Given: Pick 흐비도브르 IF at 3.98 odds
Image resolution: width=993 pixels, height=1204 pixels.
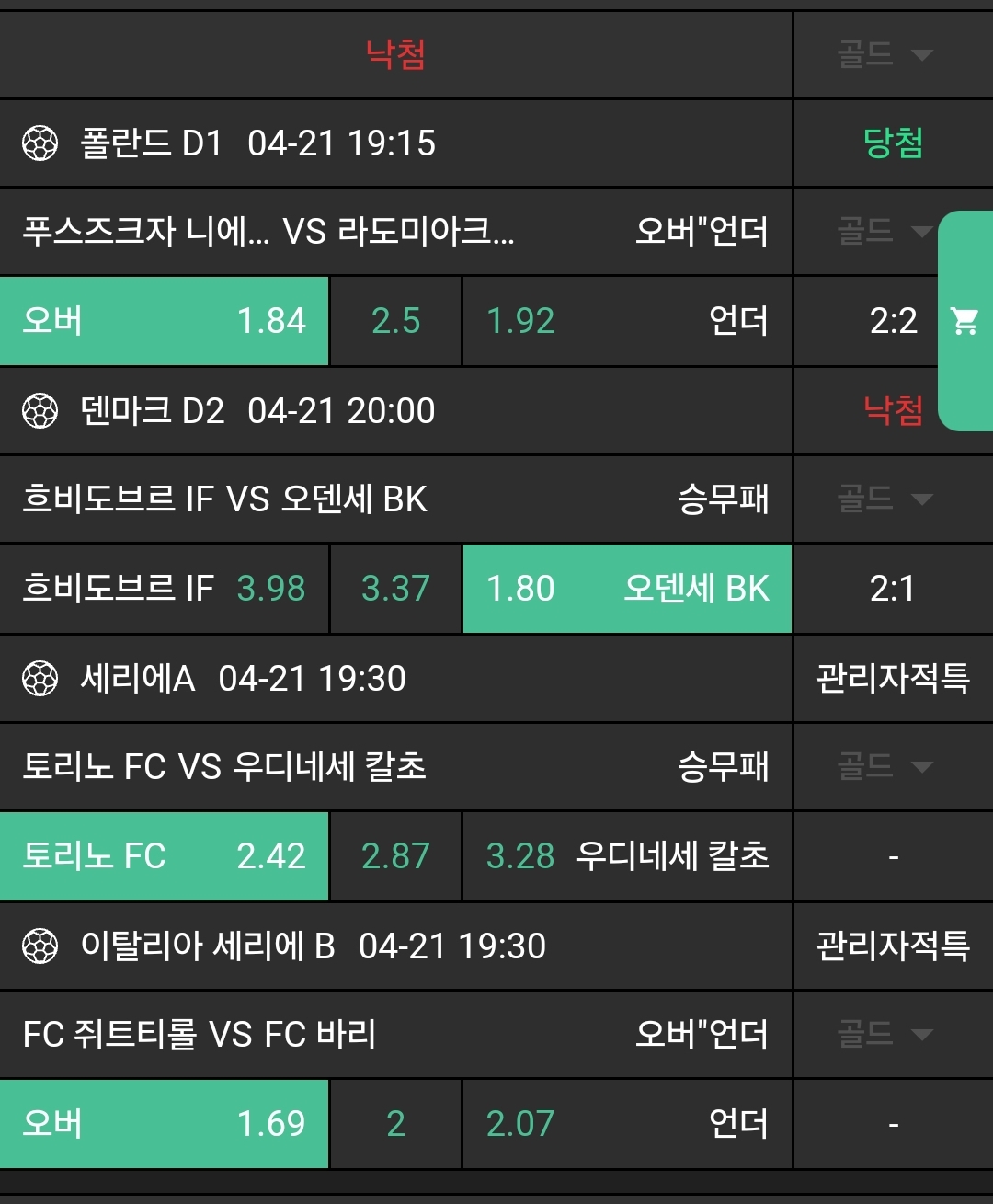Looking at the screenshot, I should tap(164, 589).
